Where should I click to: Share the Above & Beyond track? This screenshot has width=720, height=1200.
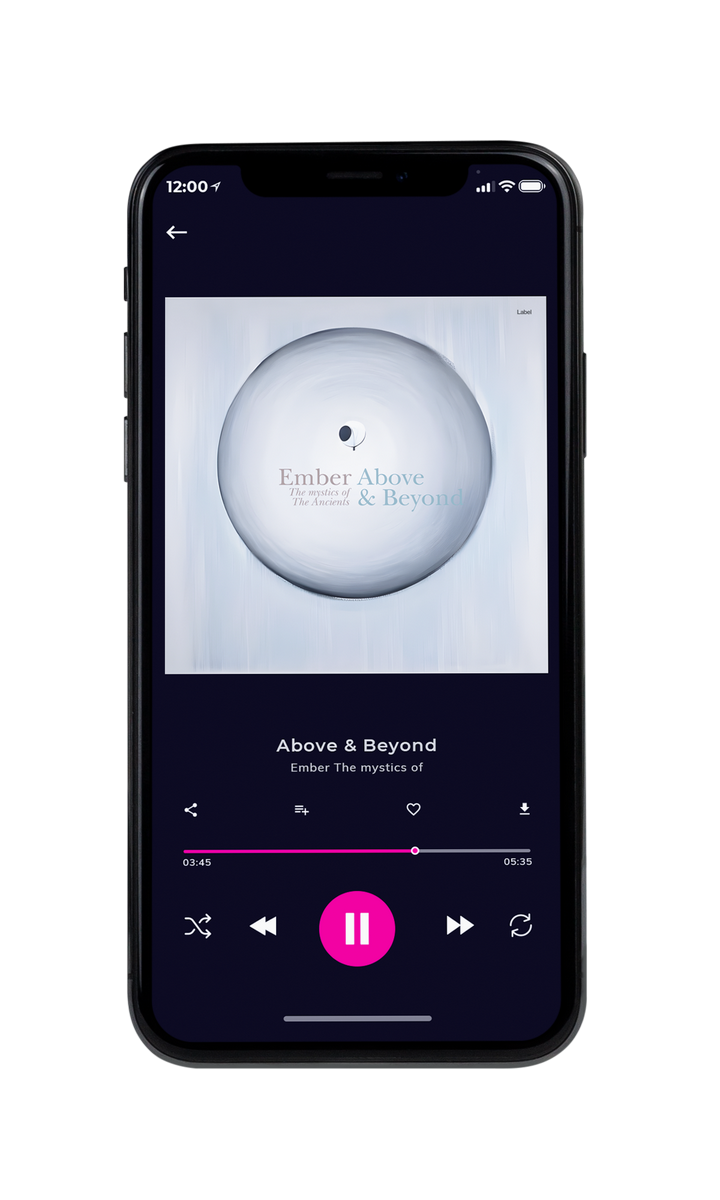coord(191,810)
